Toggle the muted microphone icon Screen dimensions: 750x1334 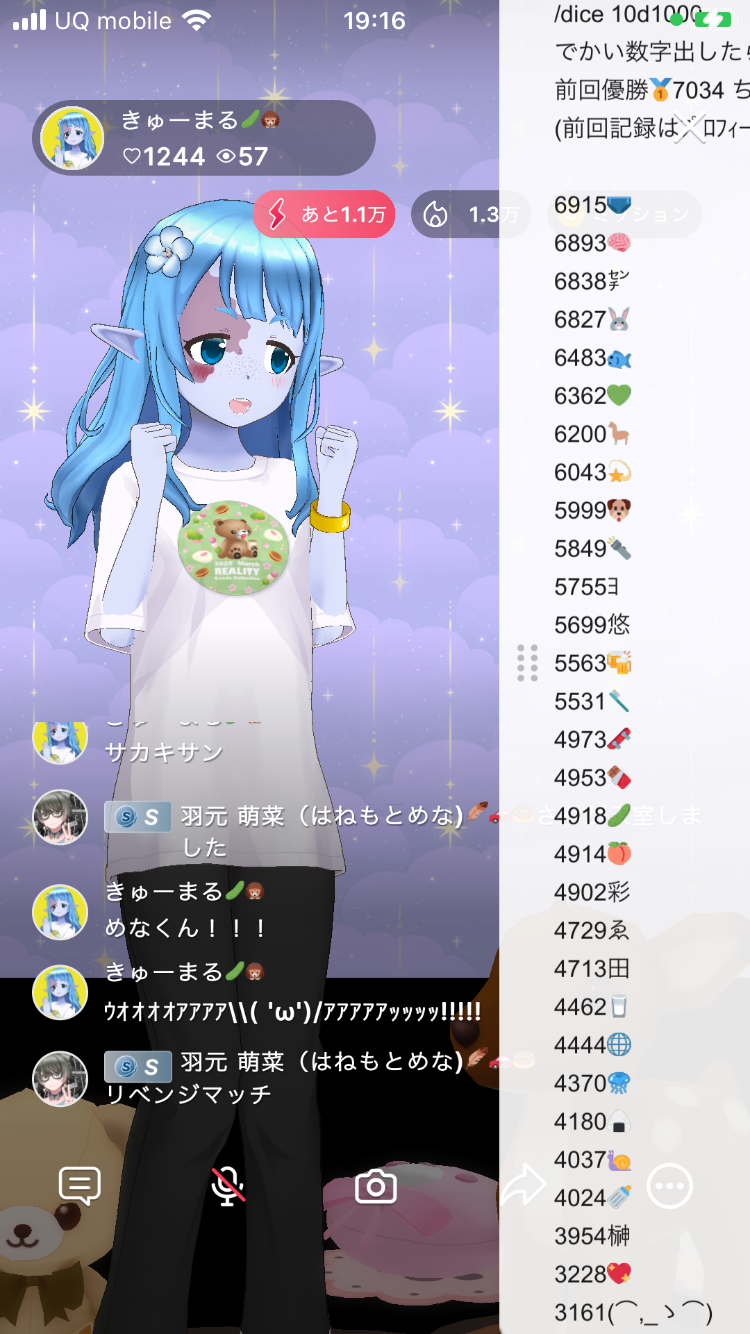(x=228, y=1186)
